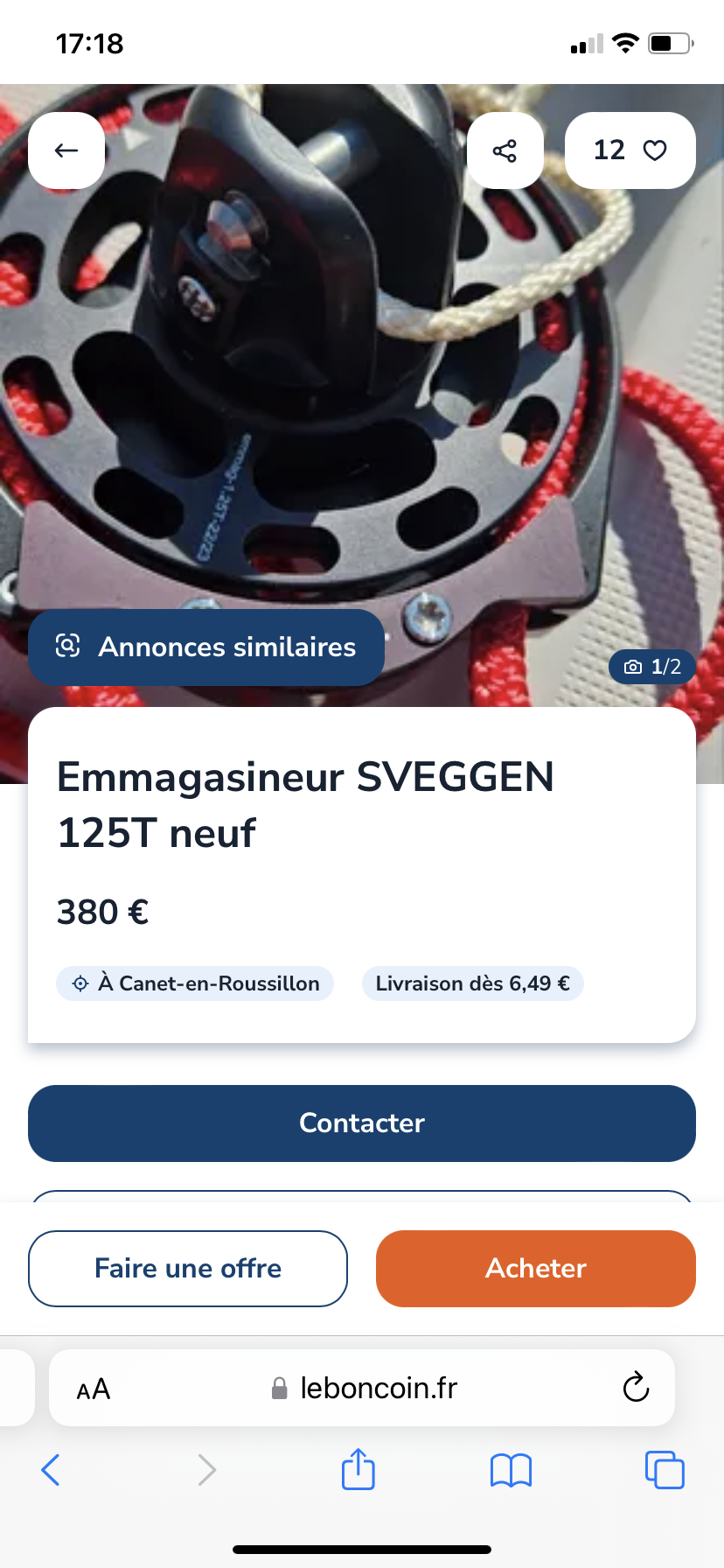Open Annonces similaires
Screen dimensions: 724x1568
pyautogui.click(x=206, y=647)
